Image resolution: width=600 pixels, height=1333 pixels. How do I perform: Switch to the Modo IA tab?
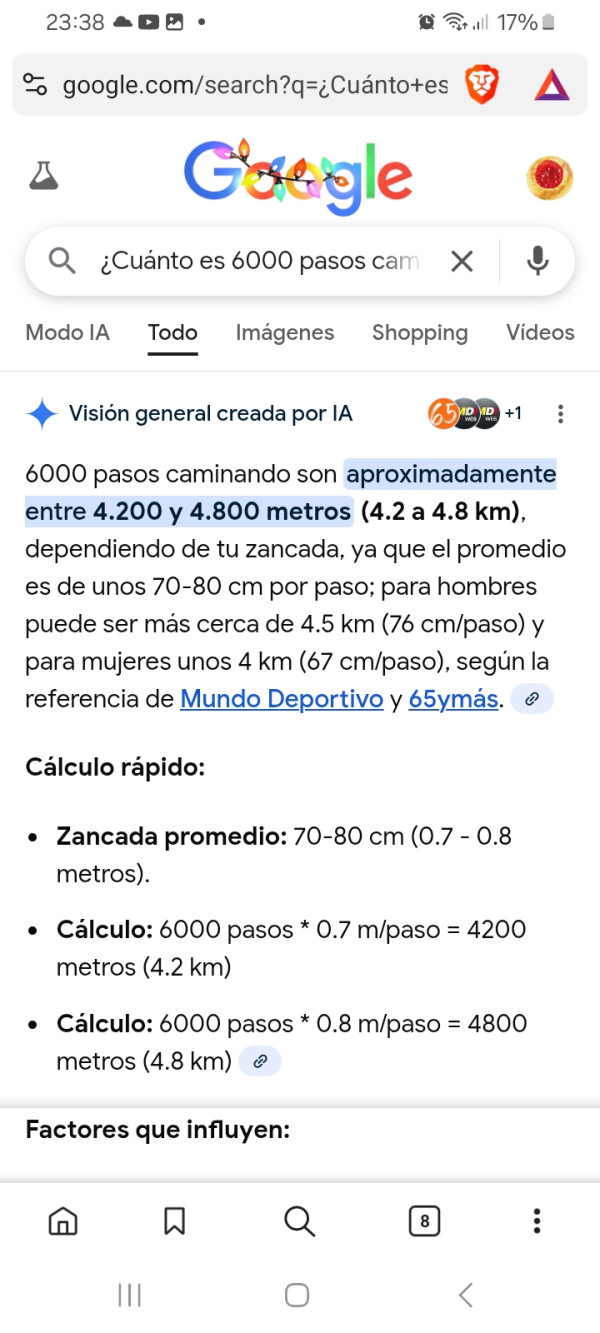[x=67, y=333]
